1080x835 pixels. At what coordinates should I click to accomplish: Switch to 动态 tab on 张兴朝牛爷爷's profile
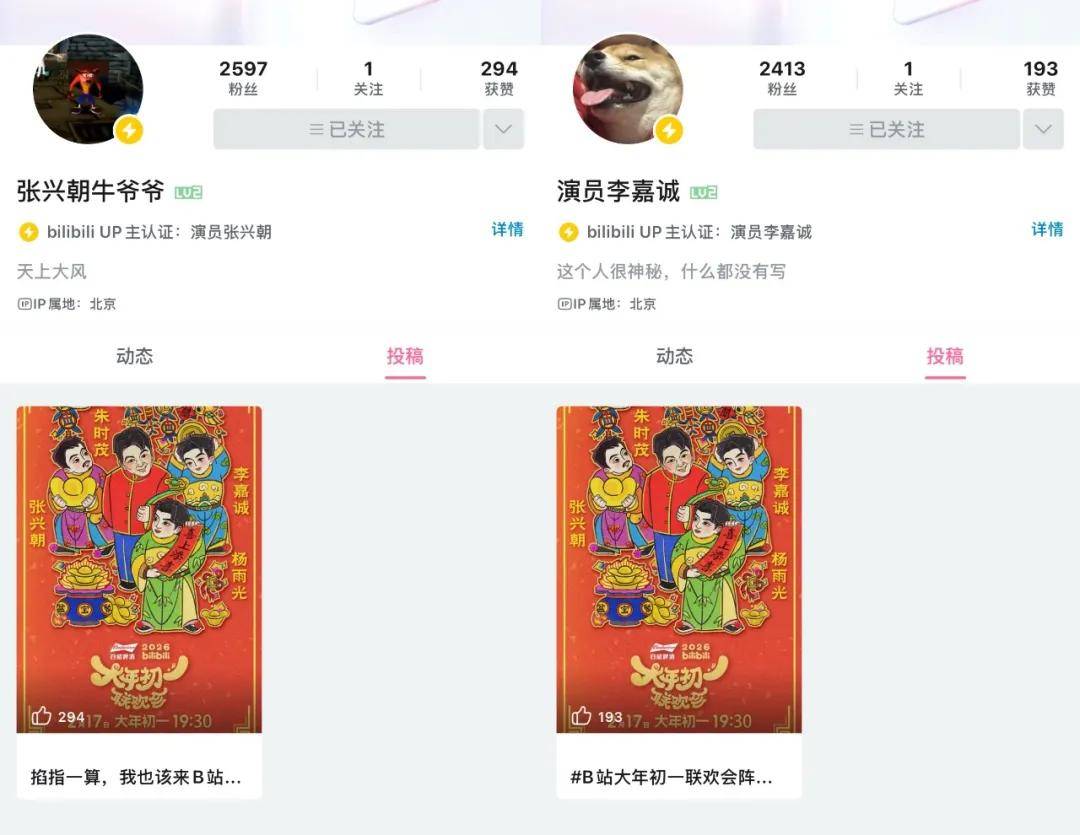tap(134, 356)
